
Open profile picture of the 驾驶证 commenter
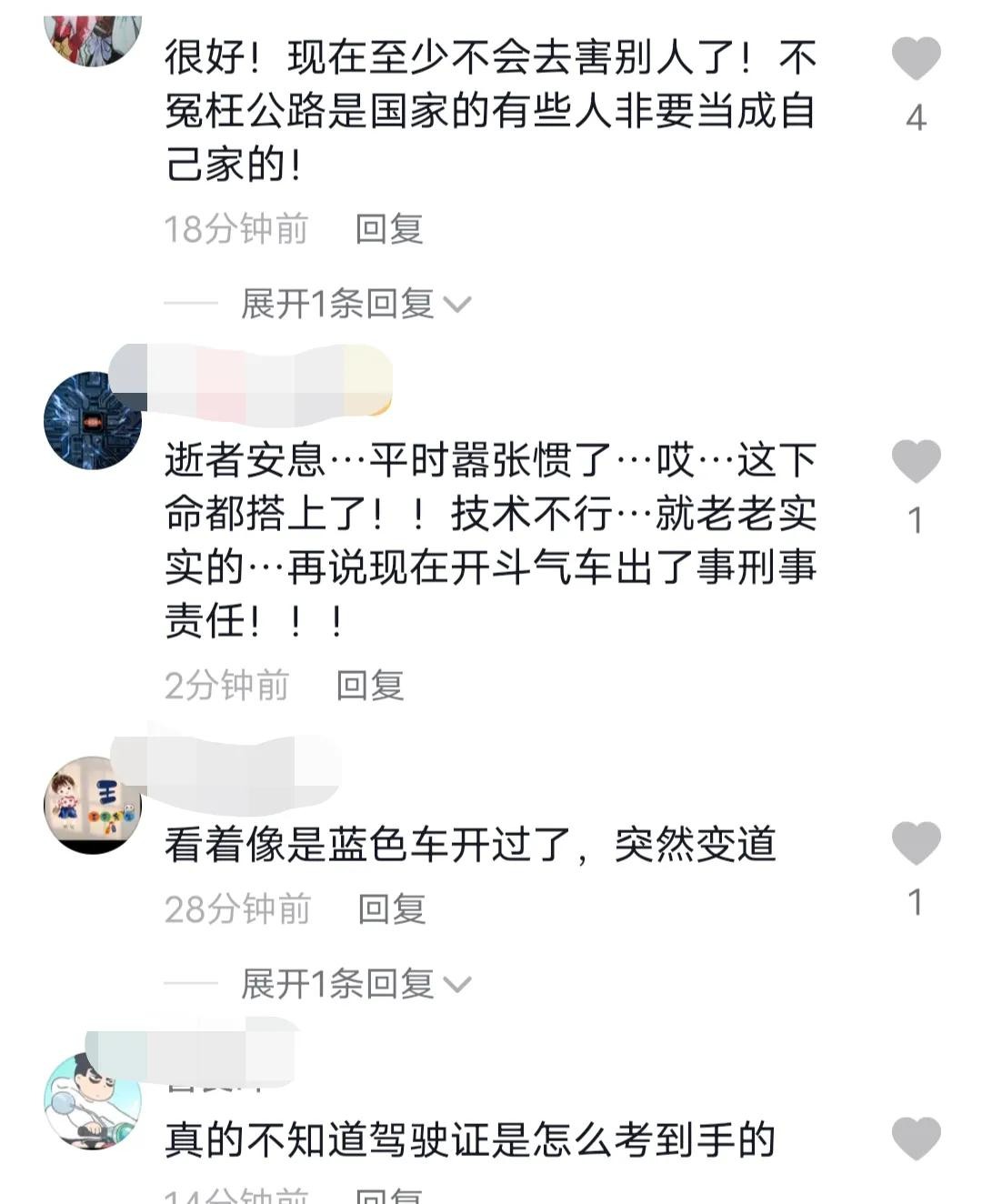point(93,1101)
